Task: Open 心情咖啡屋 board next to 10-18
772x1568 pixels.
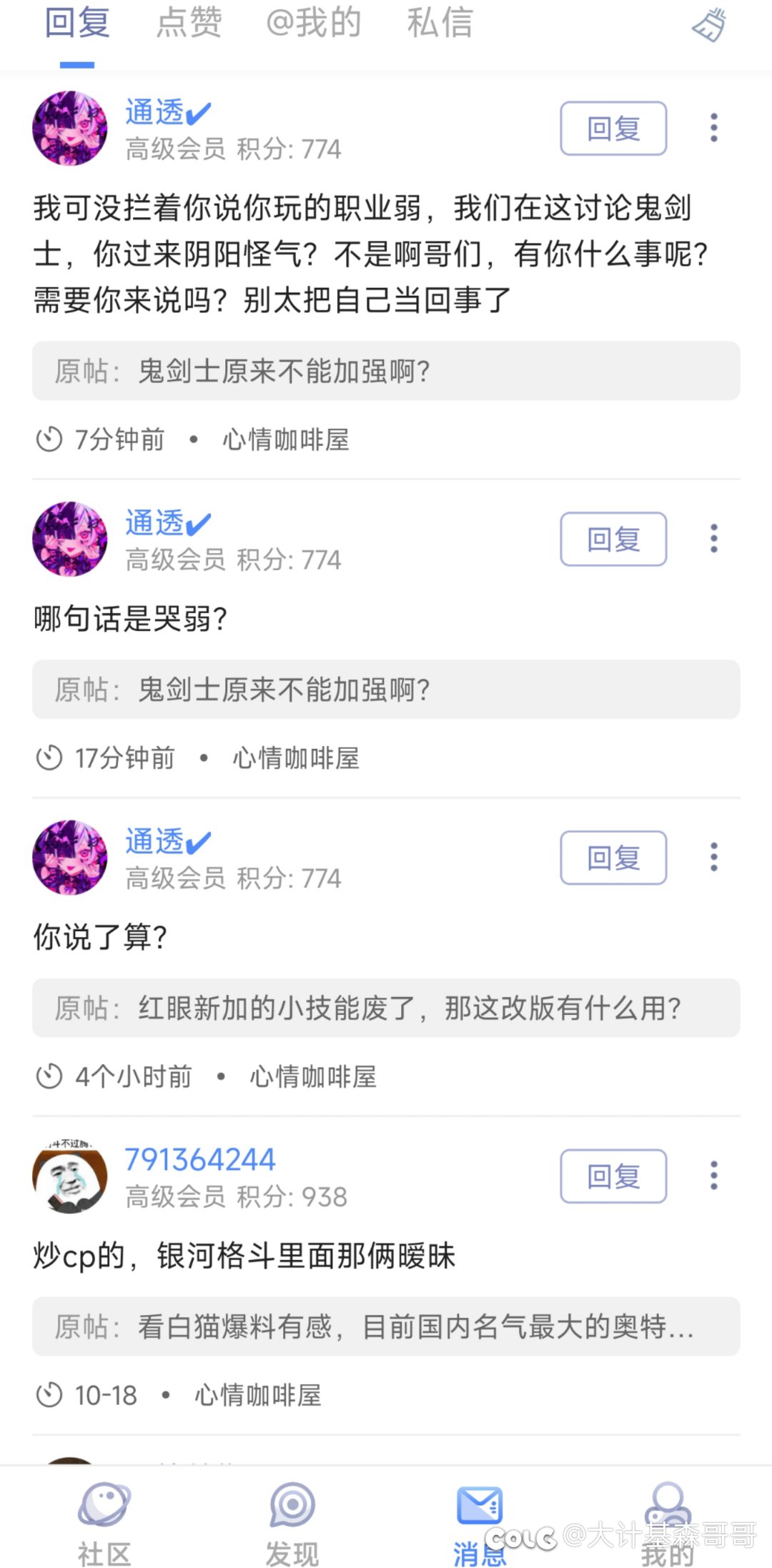Action: click(258, 1395)
